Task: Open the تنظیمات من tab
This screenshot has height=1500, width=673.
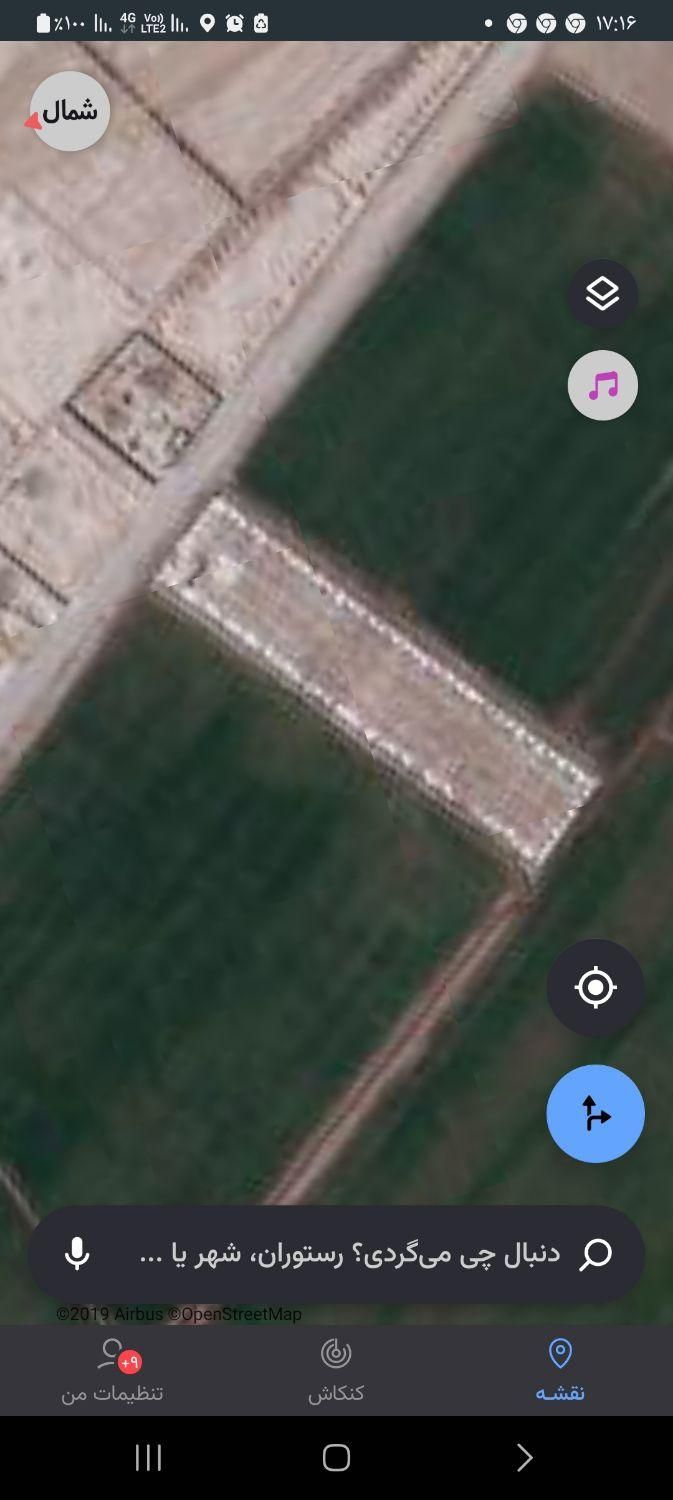Action: [112, 1370]
